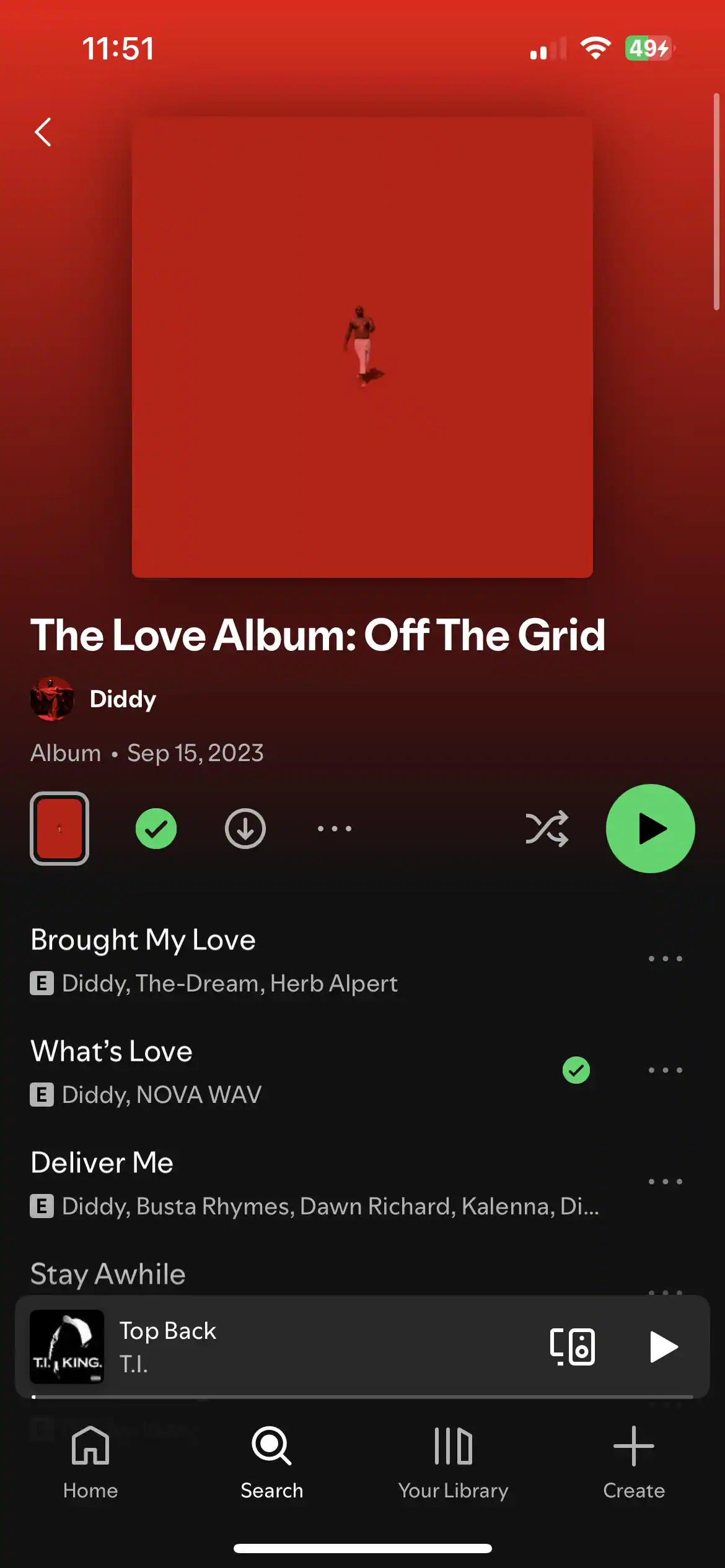This screenshot has width=725, height=1568.
Task: Switch to the Home tab
Action: [x=90, y=1463]
